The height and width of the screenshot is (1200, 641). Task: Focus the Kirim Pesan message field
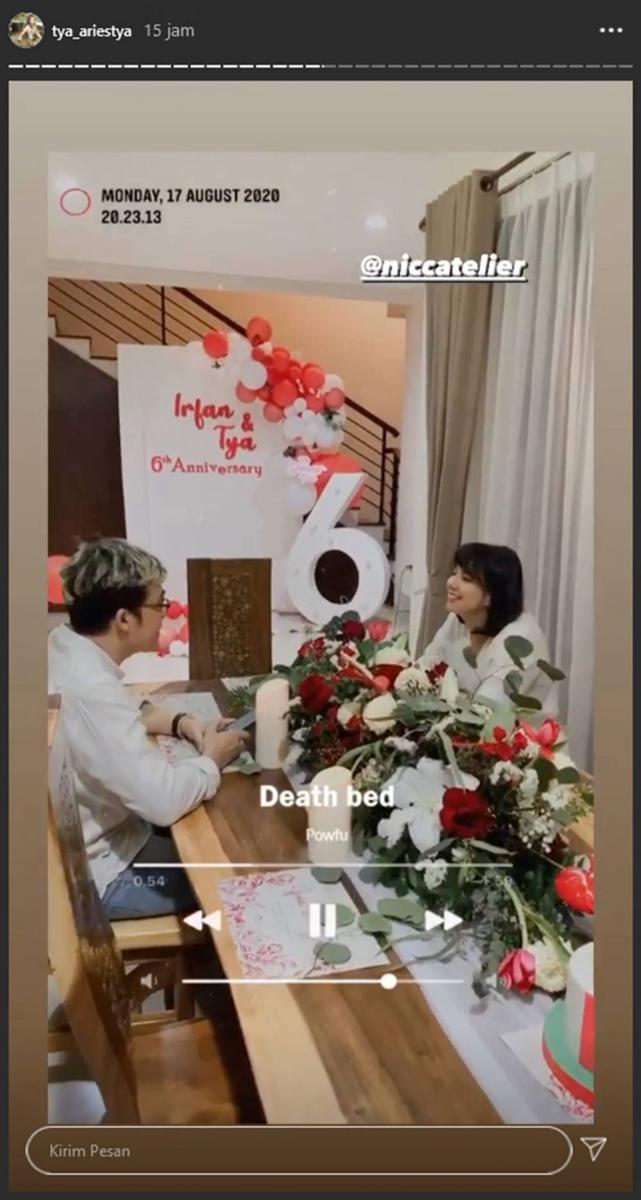(x=298, y=1151)
